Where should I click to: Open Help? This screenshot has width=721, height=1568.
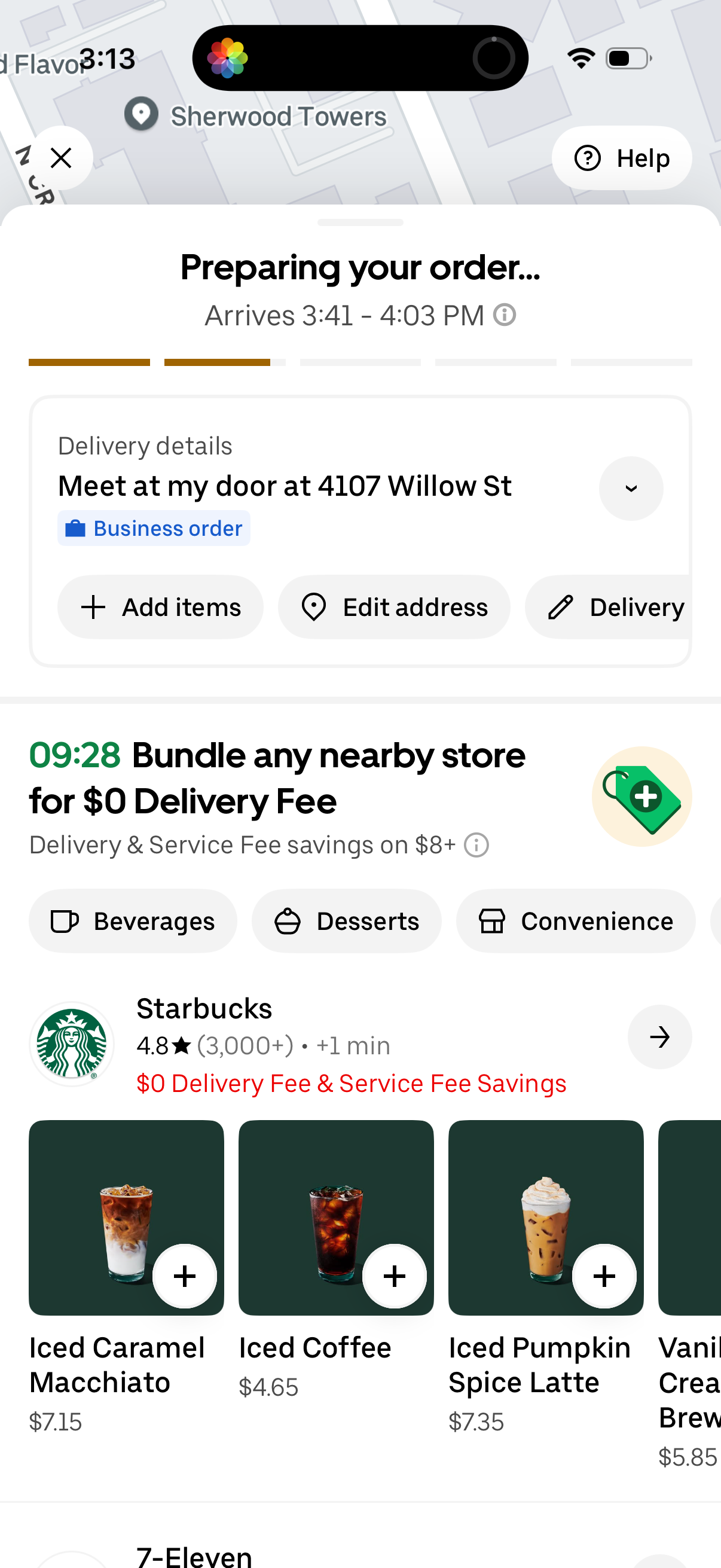(x=621, y=158)
